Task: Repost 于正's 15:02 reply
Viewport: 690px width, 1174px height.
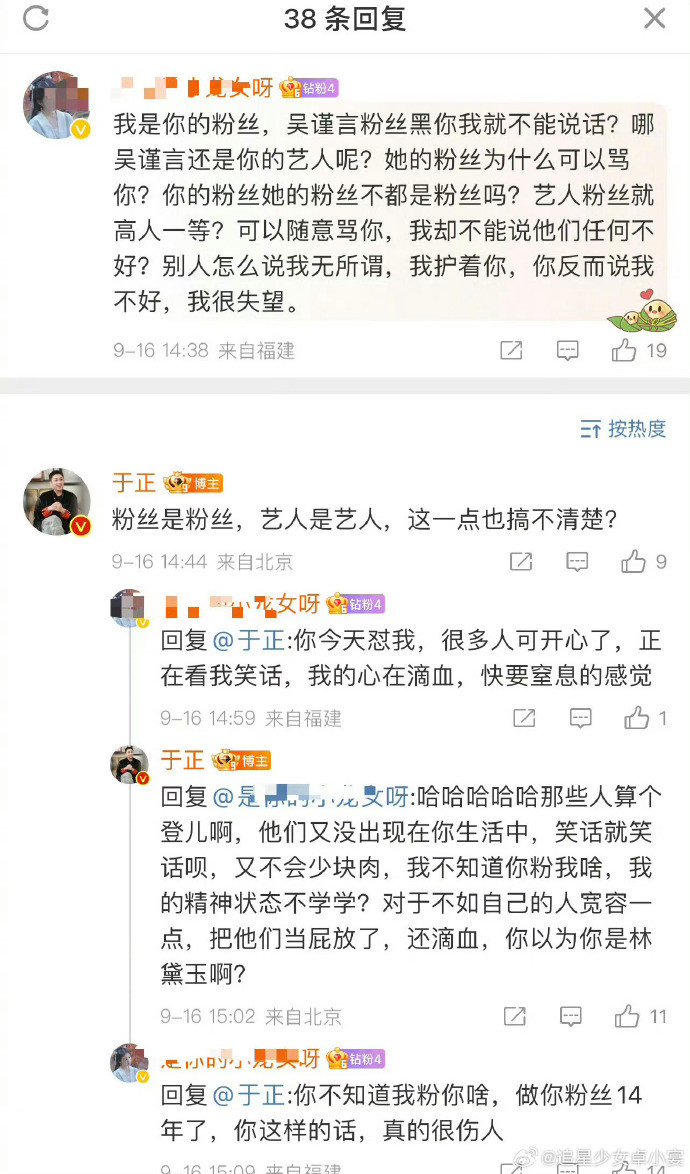Action: (515, 1016)
